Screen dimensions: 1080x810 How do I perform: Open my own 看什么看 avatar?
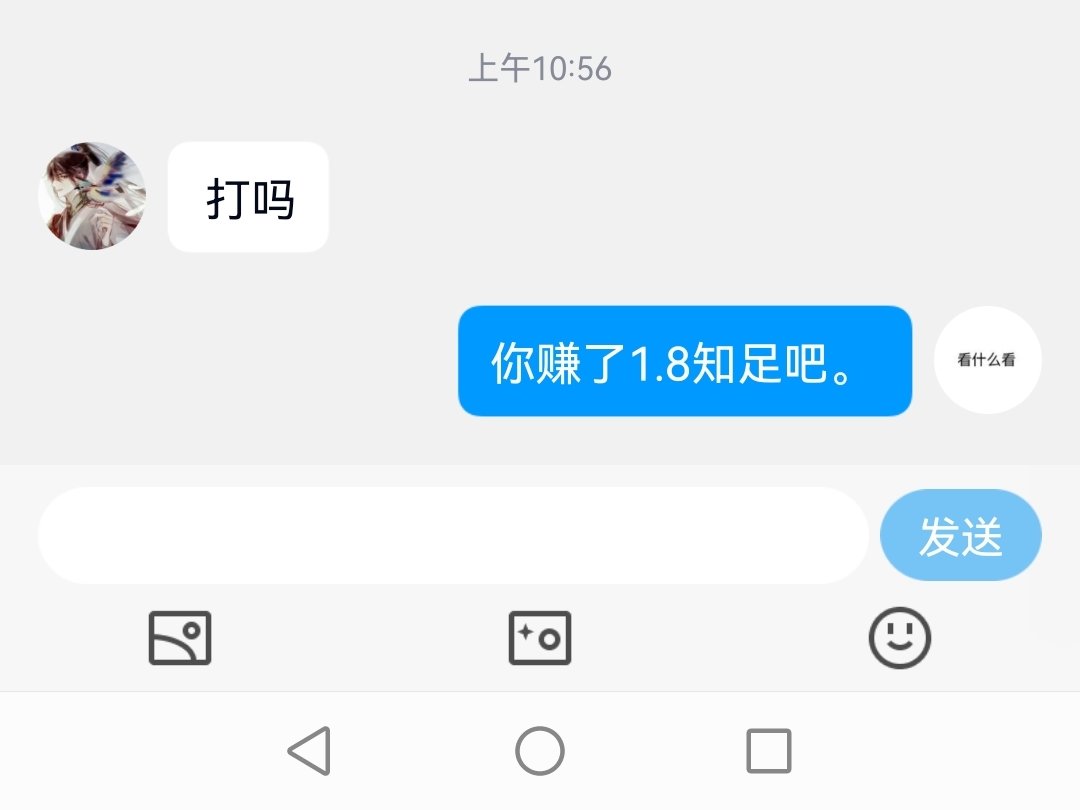pos(987,360)
